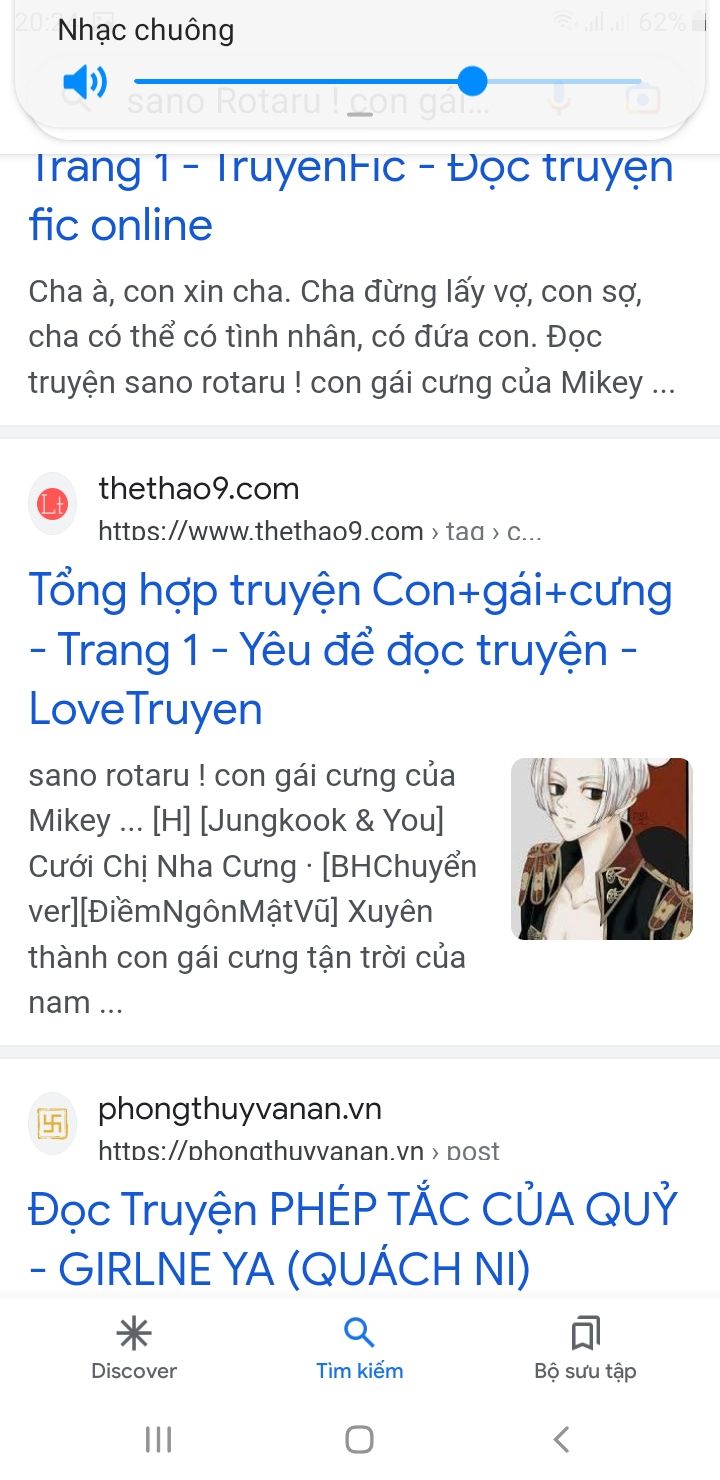Open the TruyenFic Đọc truyện fic online result
The height and width of the screenshot is (1480, 720).
(x=350, y=195)
